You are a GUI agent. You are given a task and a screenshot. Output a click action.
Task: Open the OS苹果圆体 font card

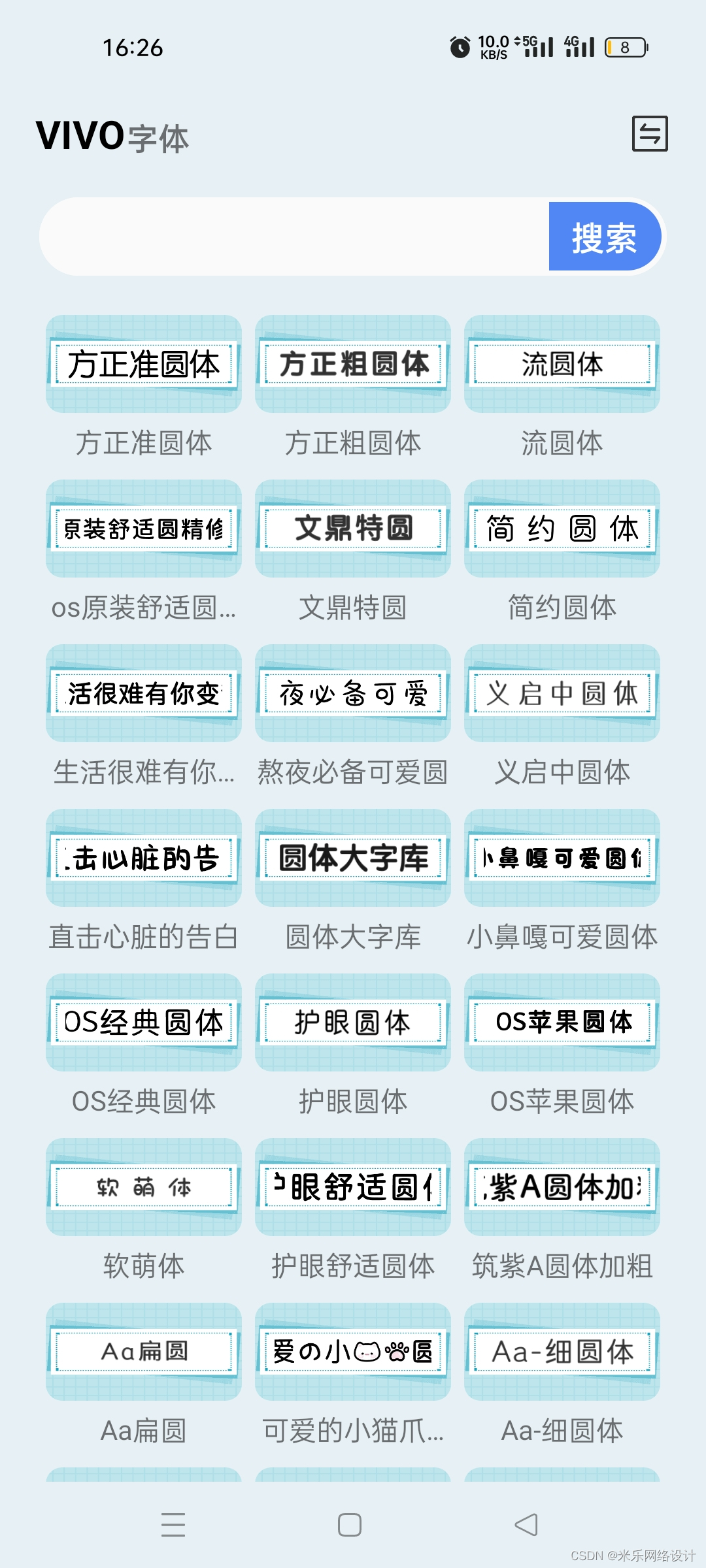pos(562,1023)
